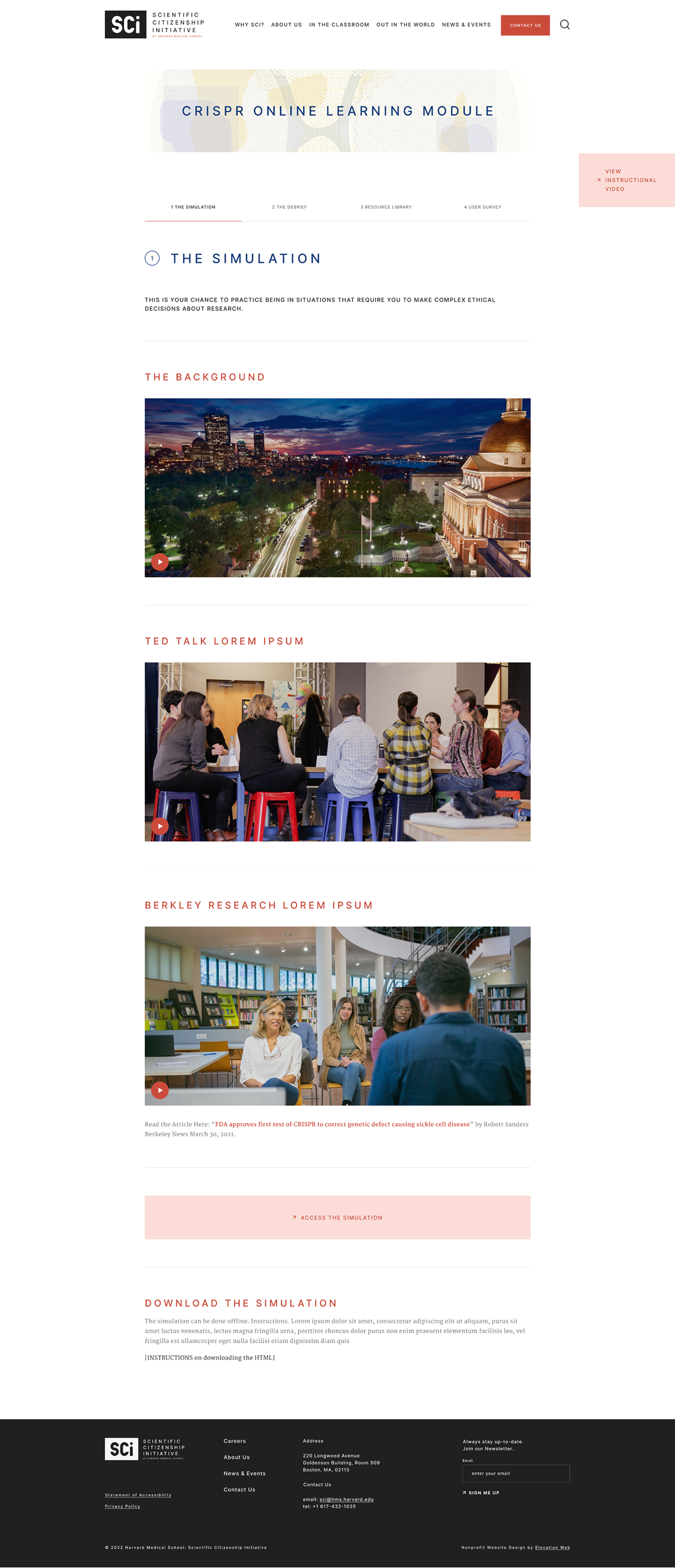Play the Berkley Research video
Viewport: 675px width, 1568px height.
(x=160, y=1090)
